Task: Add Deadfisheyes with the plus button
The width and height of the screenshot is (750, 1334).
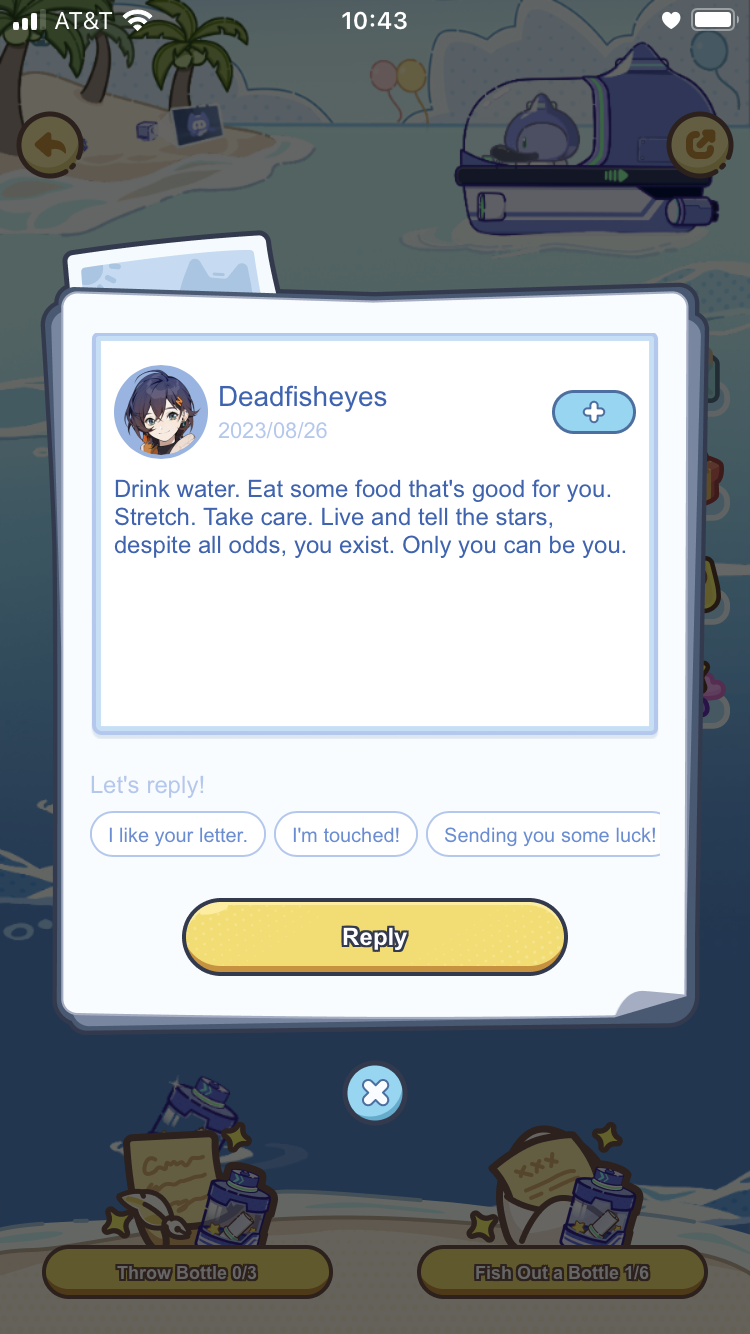Action: point(594,412)
